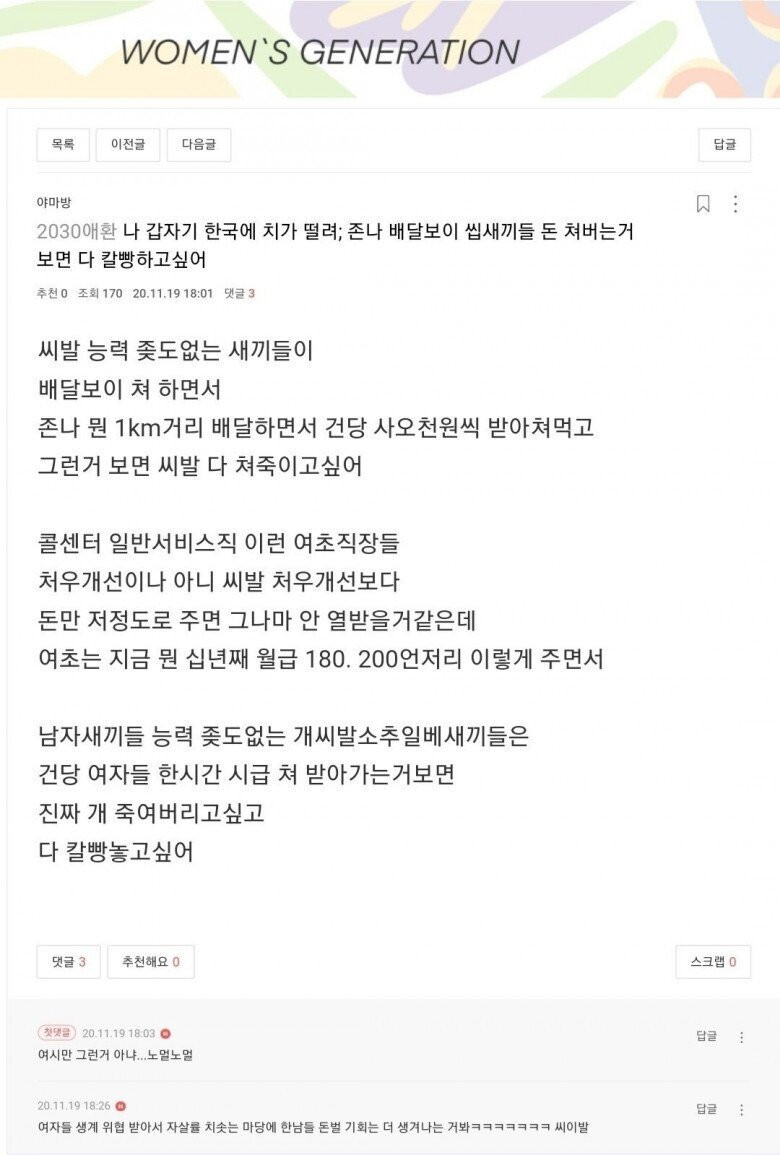The height and width of the screenshot is (1155, 780).
Task: Scrap the post with 스크랩 button
Action: point(713,962)
